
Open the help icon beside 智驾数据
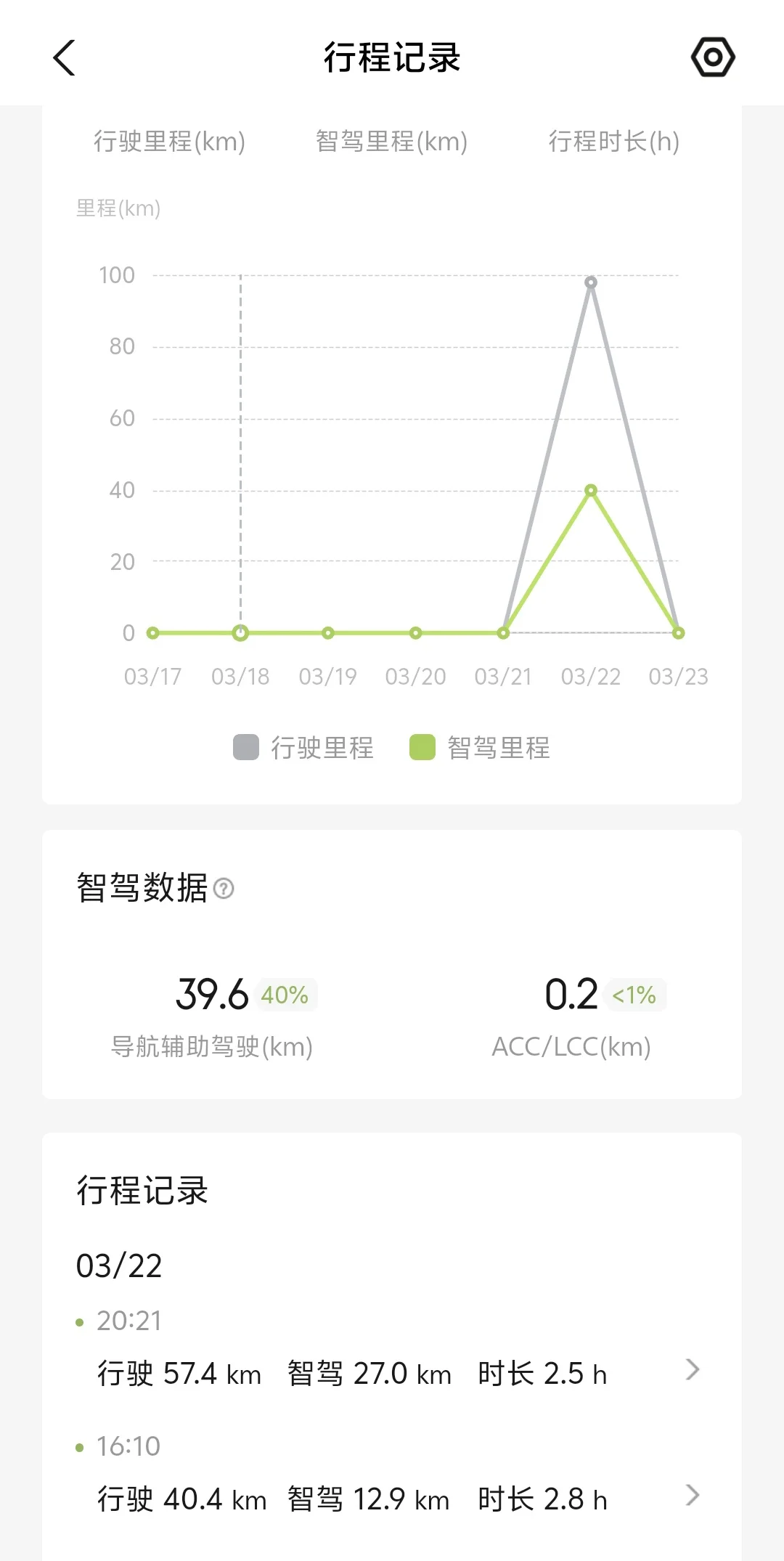[x=224, y=889]
